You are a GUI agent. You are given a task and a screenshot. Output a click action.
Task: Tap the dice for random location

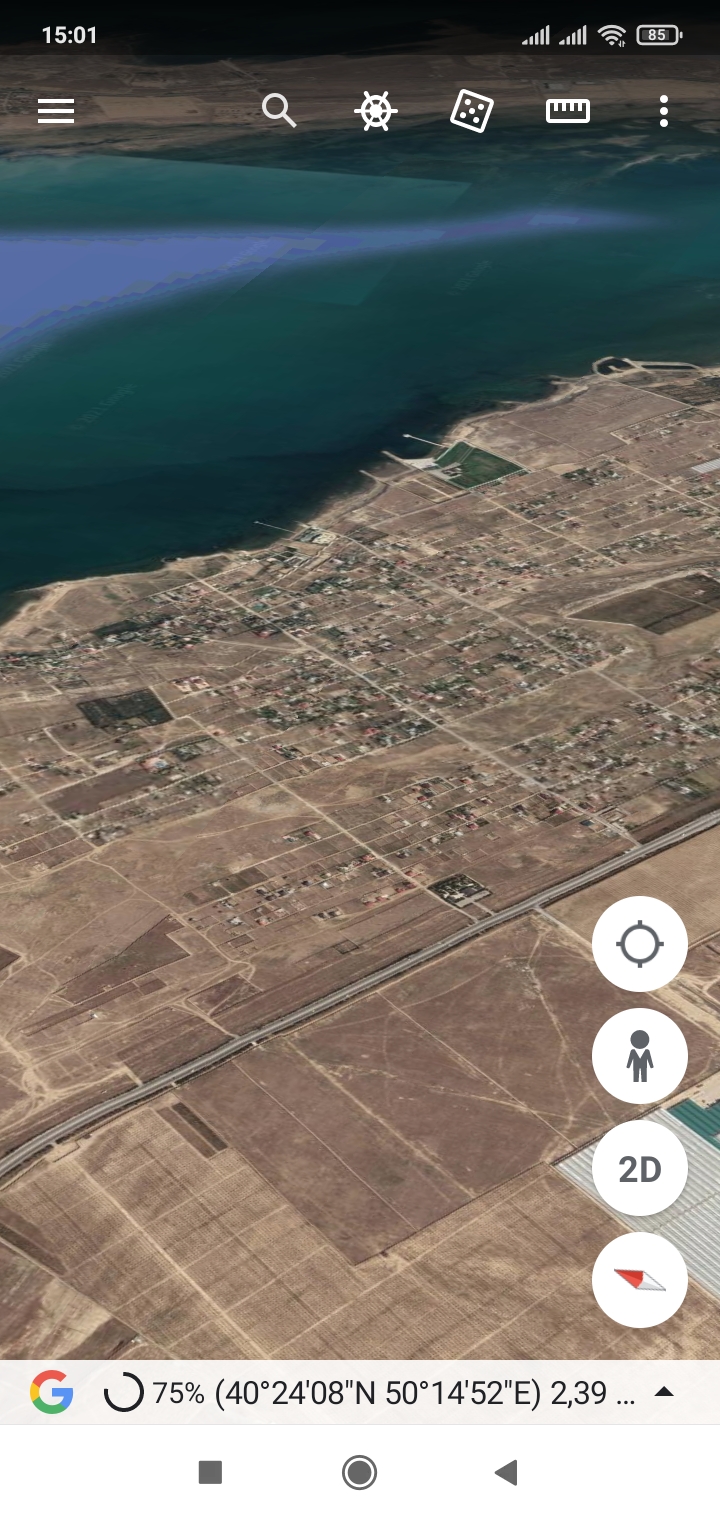[471, 111]
